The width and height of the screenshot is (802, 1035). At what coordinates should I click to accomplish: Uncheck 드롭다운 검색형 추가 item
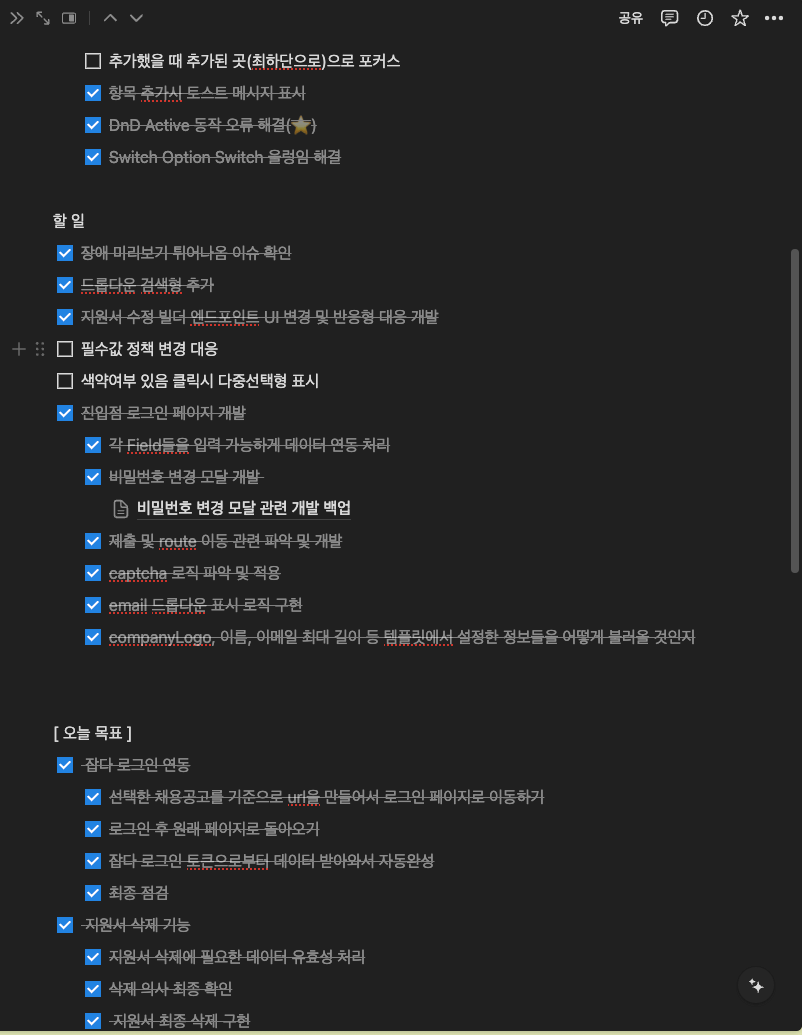(65, 285)
